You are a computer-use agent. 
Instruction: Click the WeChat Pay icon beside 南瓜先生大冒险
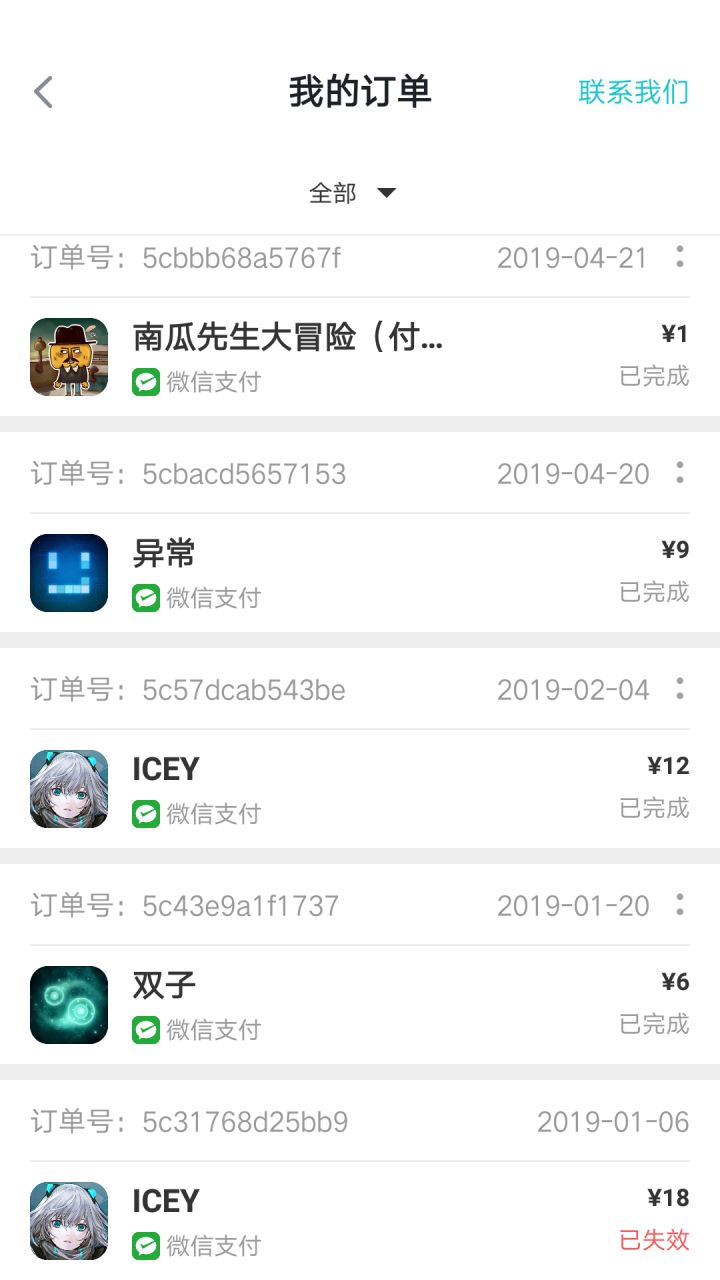click(146, 381)
